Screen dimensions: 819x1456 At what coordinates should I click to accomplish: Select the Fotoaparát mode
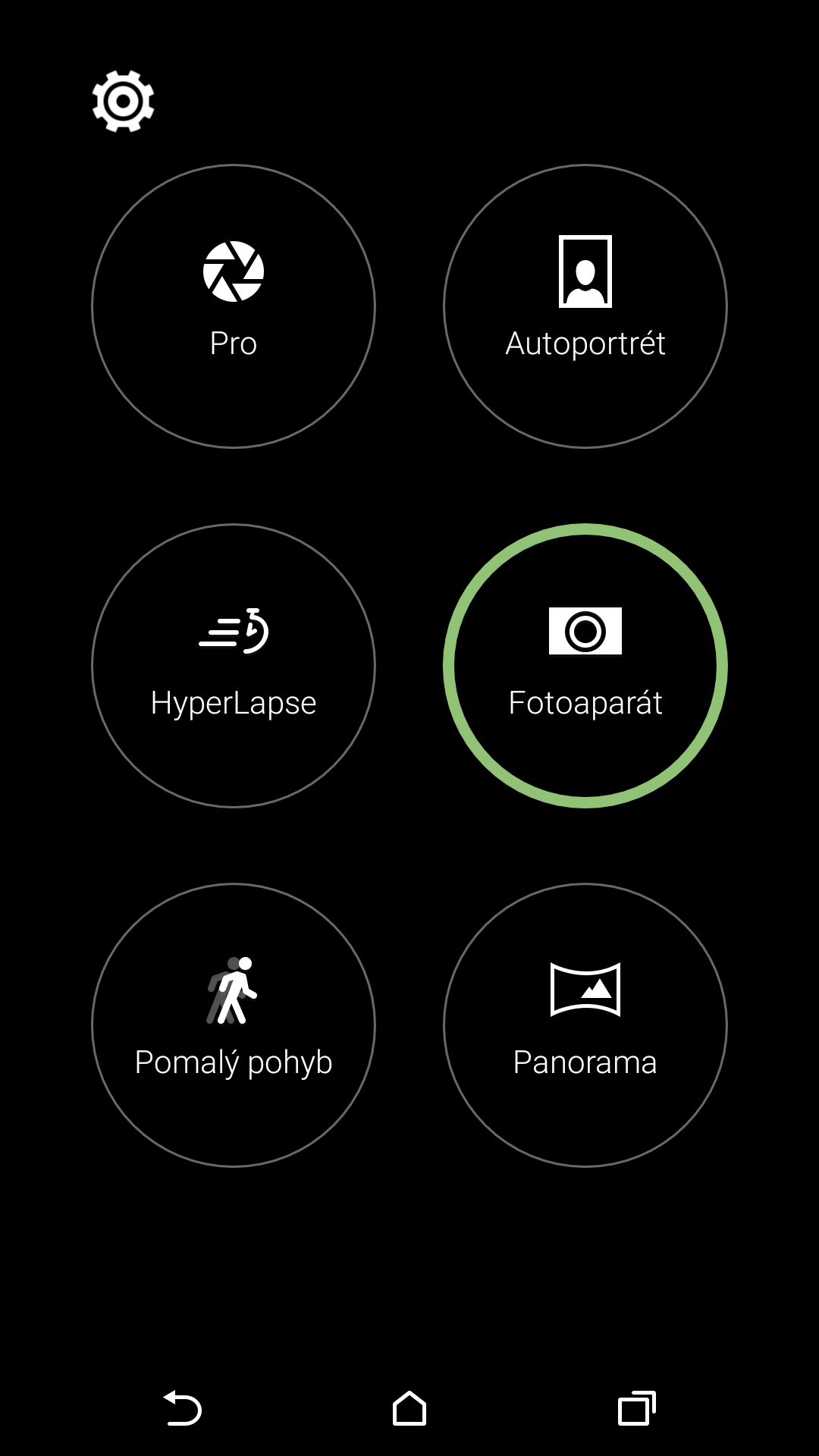click(x=585, y=666)
